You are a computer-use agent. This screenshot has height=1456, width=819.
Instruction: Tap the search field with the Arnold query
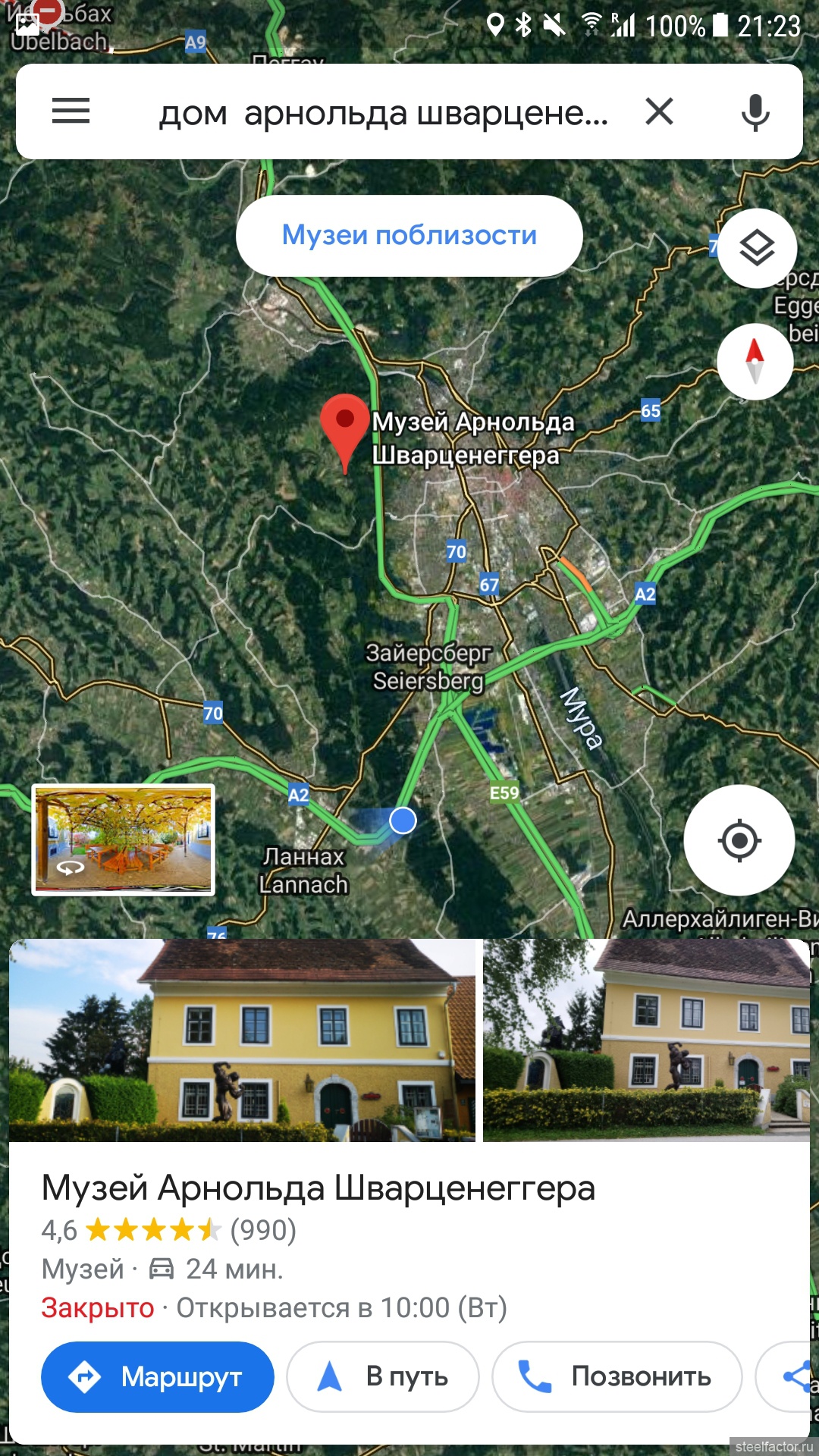tap(383, 112)
